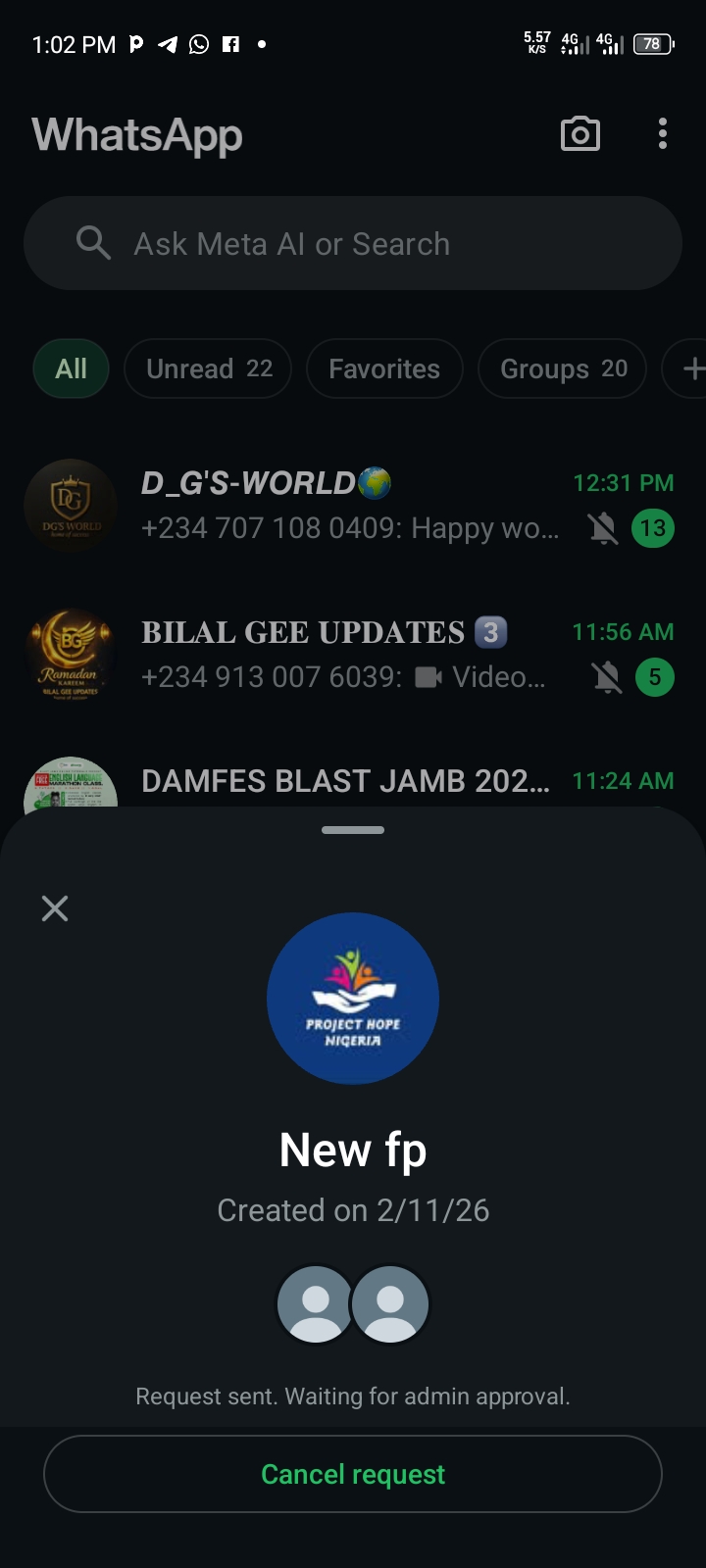This screenshot has width=706, height=1568.
Task: Open the overflow menu
Action: [663, 134]
